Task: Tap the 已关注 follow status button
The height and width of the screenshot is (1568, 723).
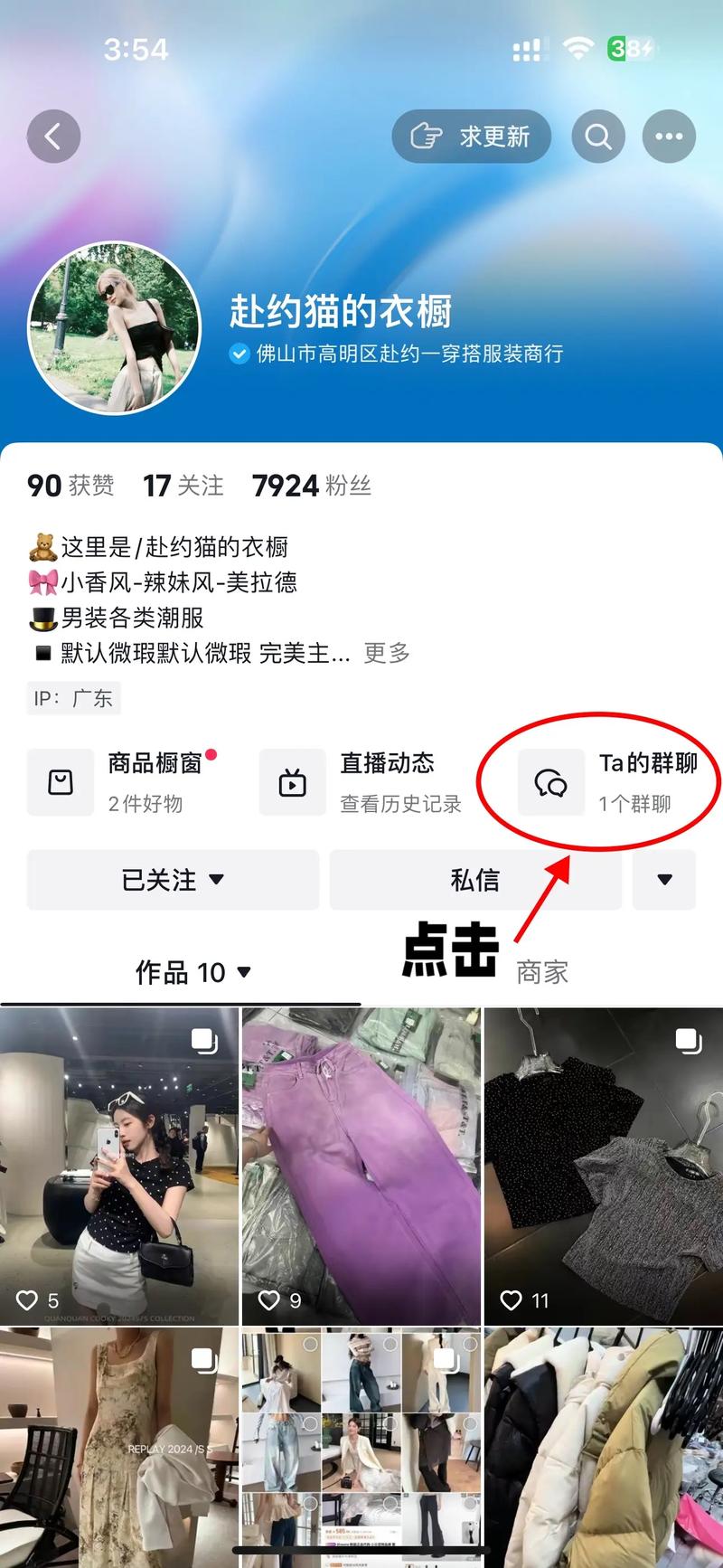Action: click(173, 880)
